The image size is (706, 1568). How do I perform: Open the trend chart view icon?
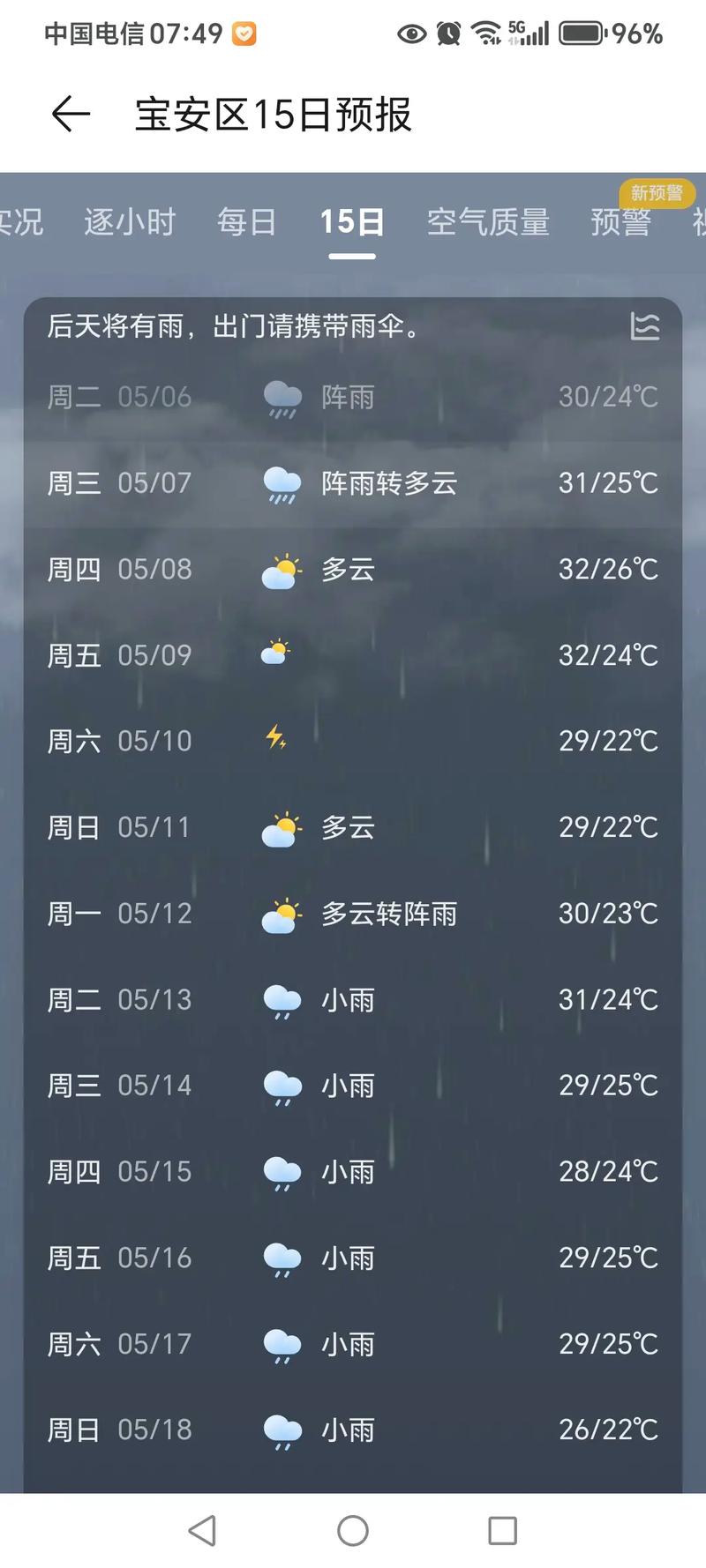click(646, 327)
